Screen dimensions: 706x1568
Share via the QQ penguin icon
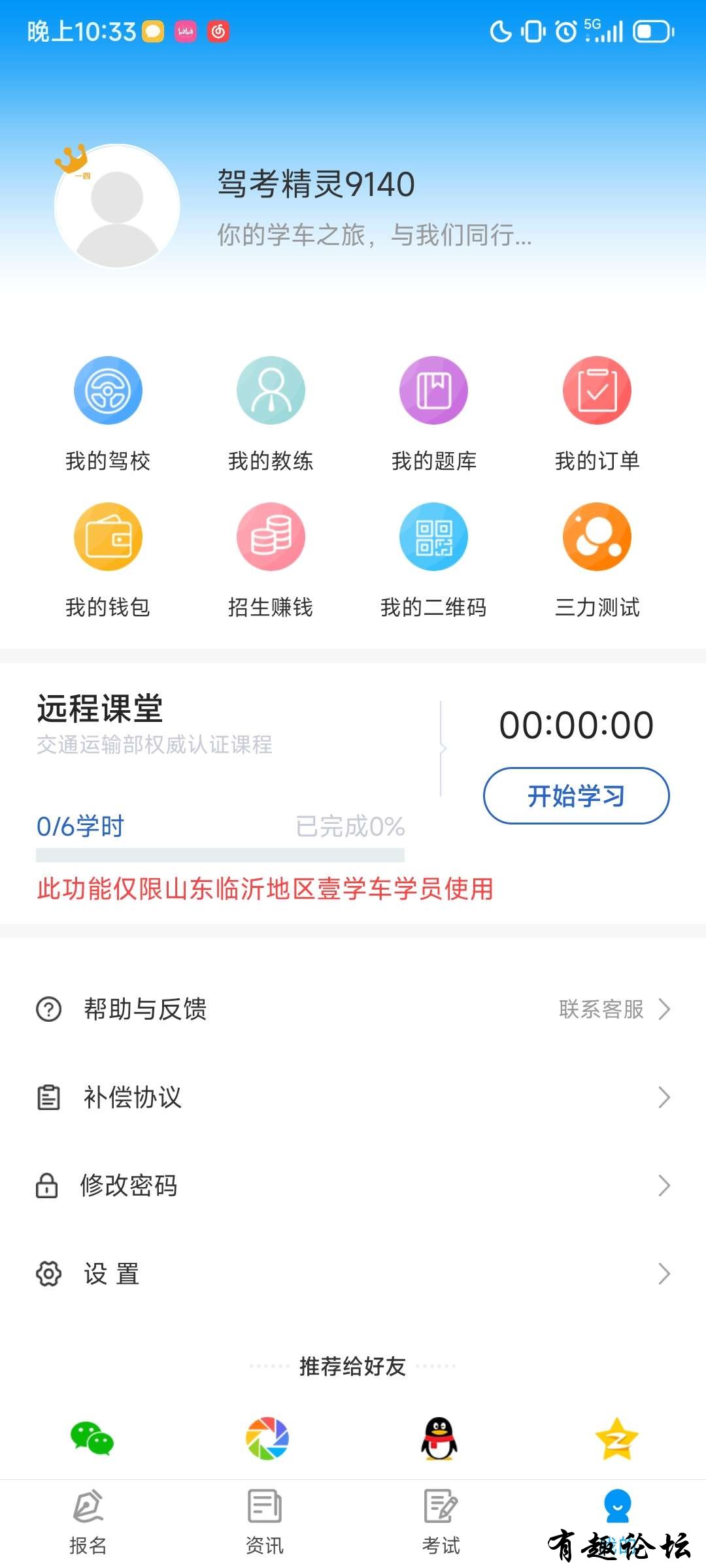click(x=439, y=1438)
